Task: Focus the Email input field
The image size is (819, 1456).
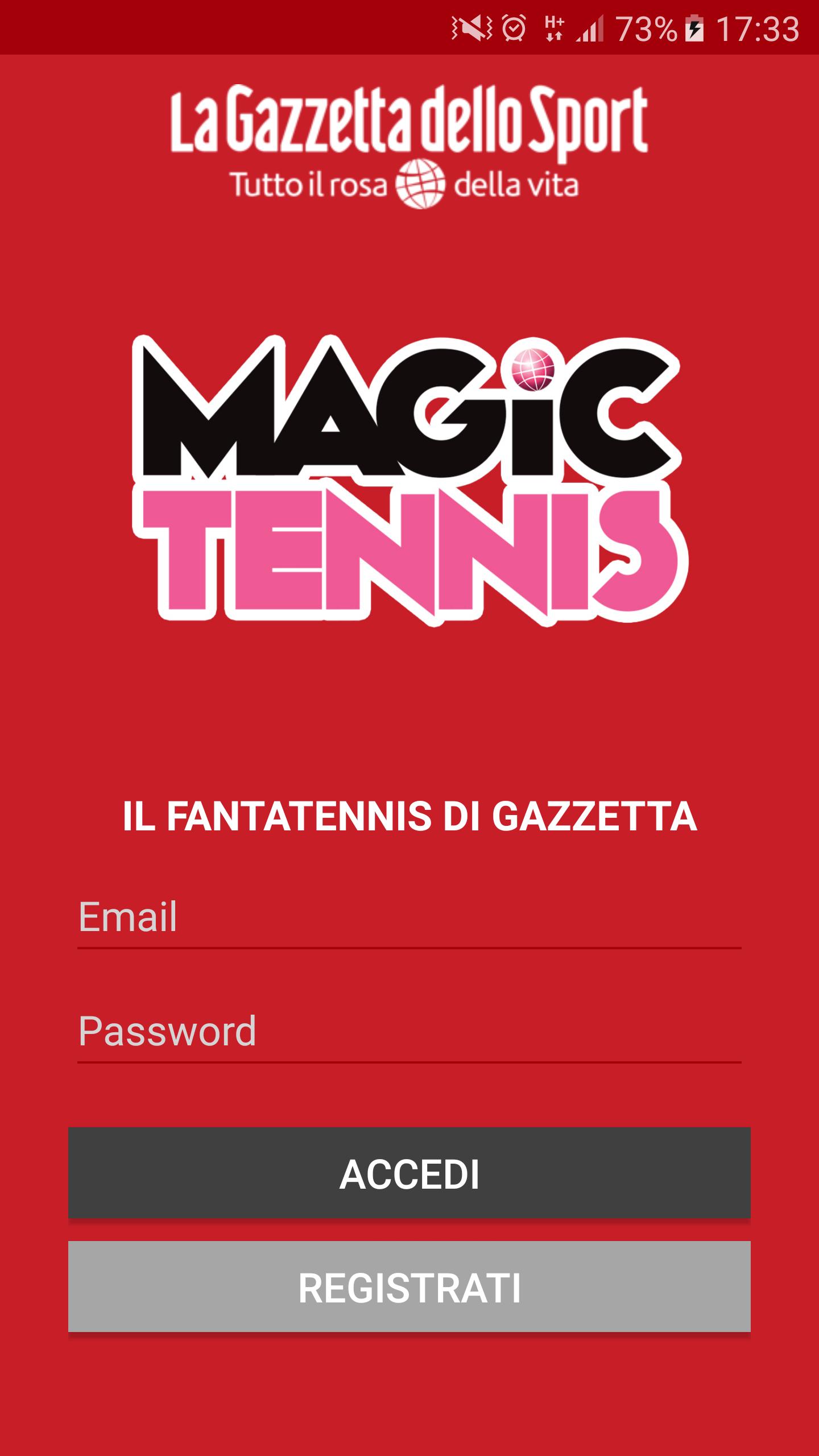Action: (x=409, y=917)
